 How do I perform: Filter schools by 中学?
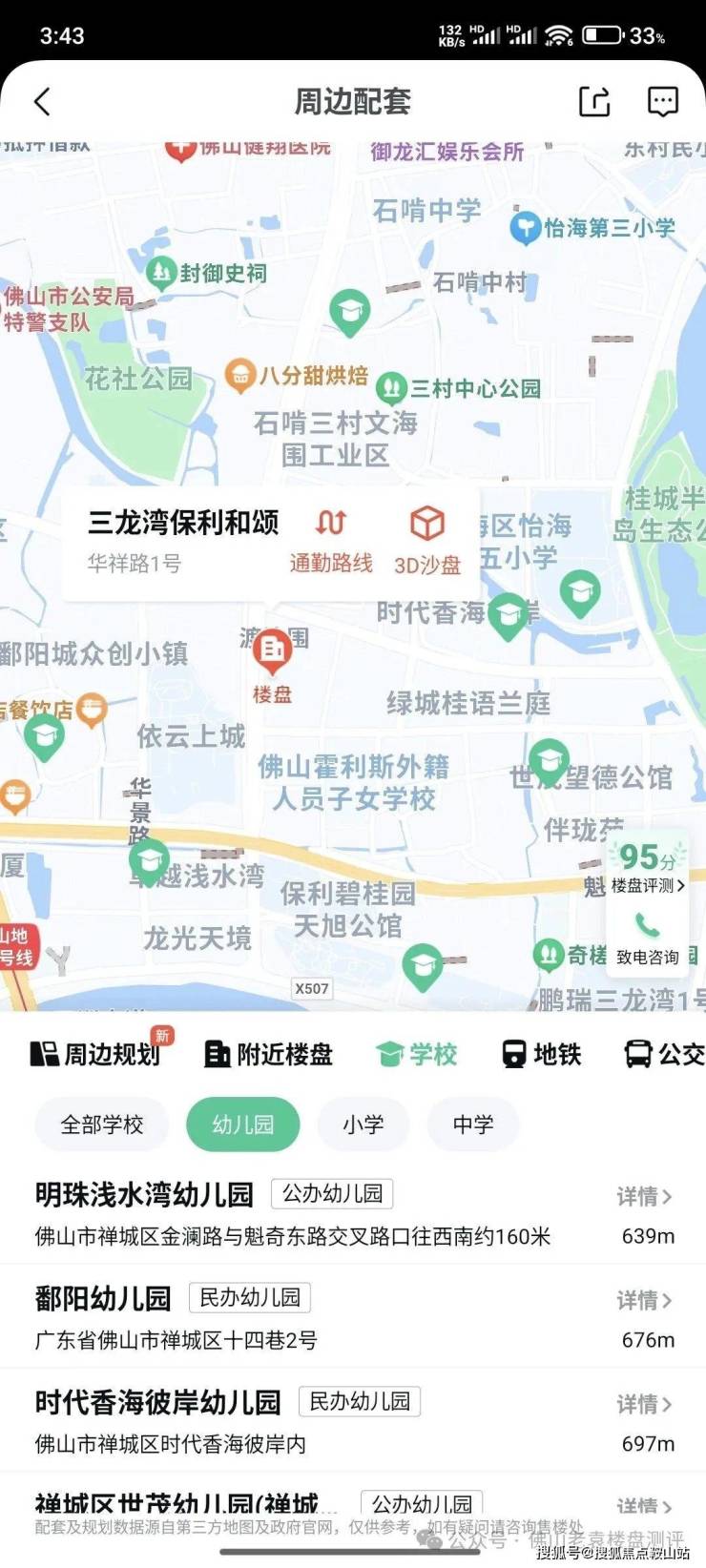473,1124
